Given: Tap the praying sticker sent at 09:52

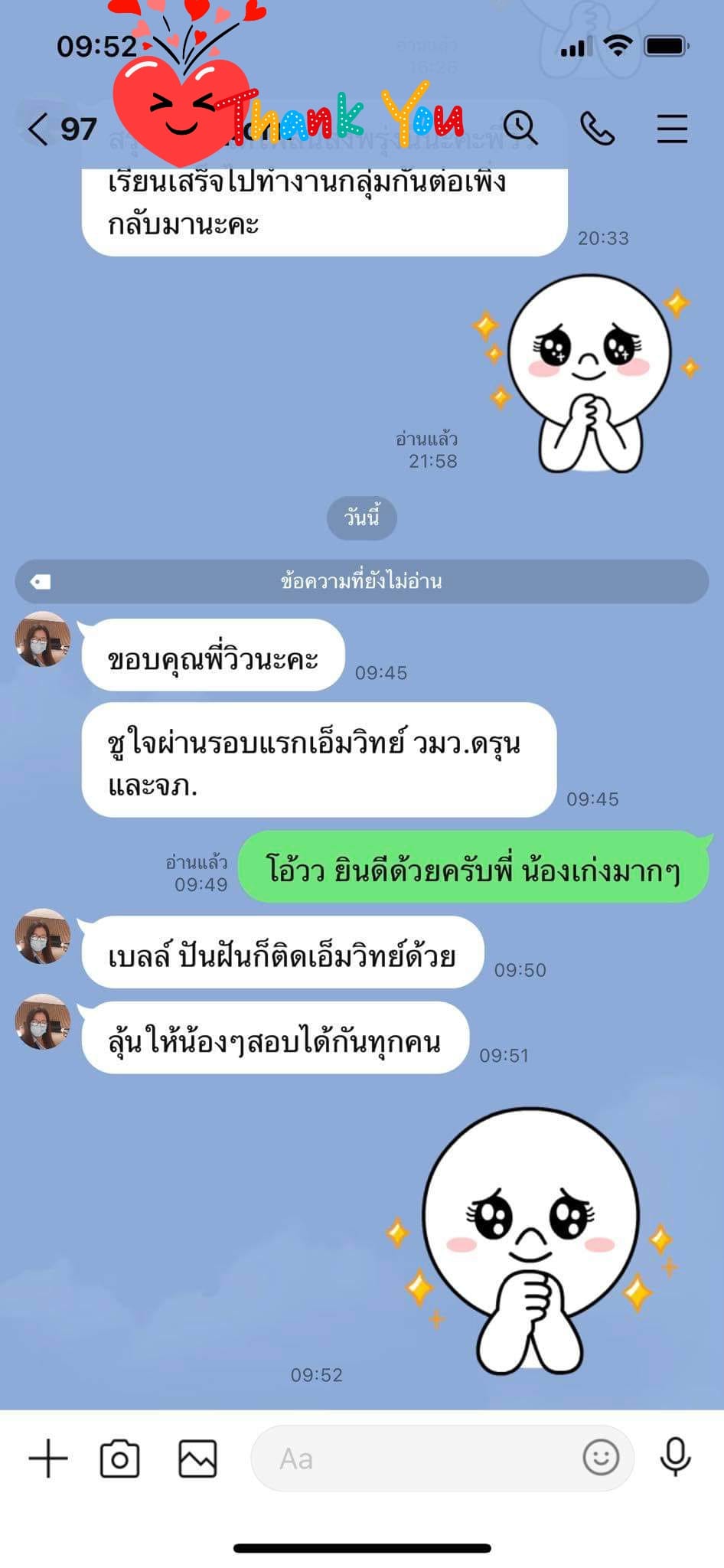Looking at the screenshot, I should 530,1240.
